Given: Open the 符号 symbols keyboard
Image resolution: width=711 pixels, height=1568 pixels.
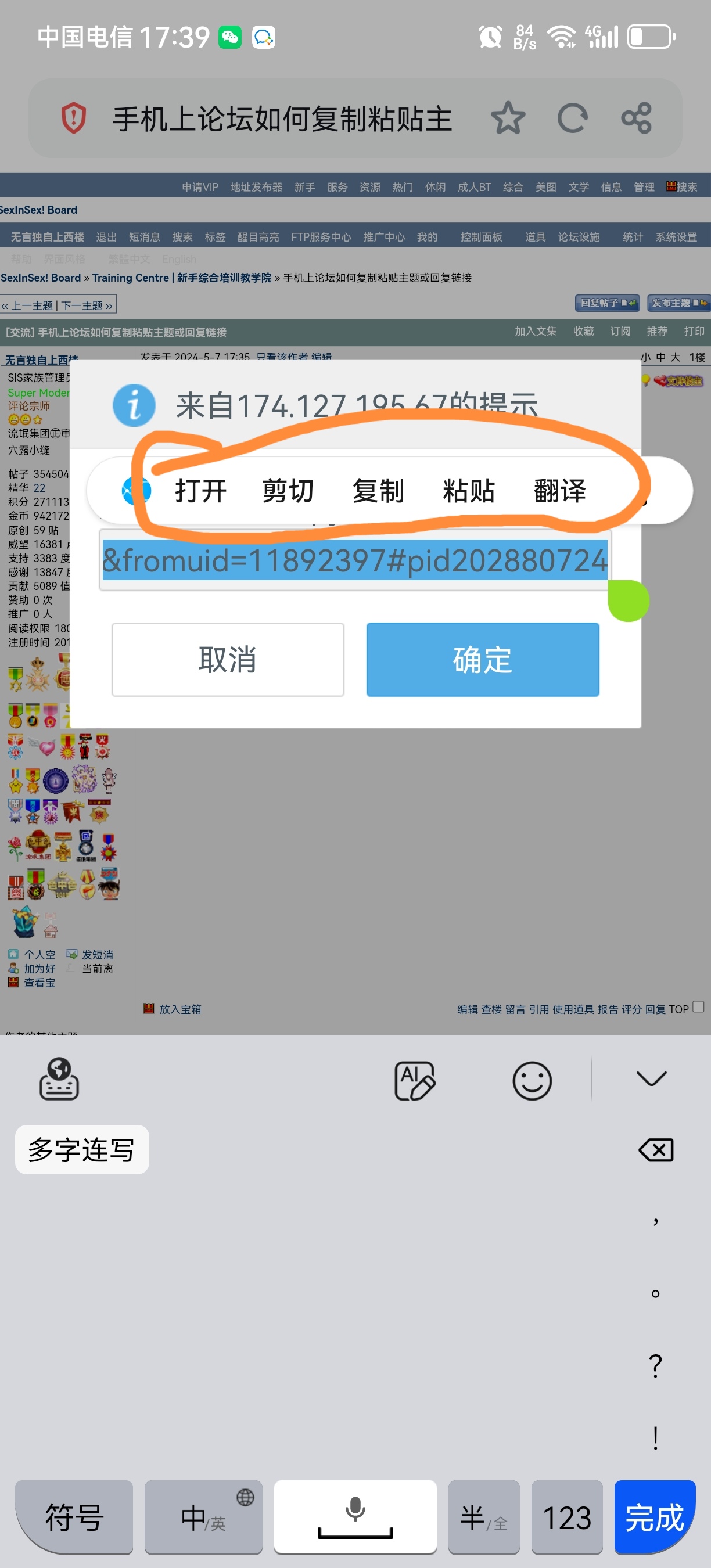Looking at the screenshot, I should (x=74, y=1517).
